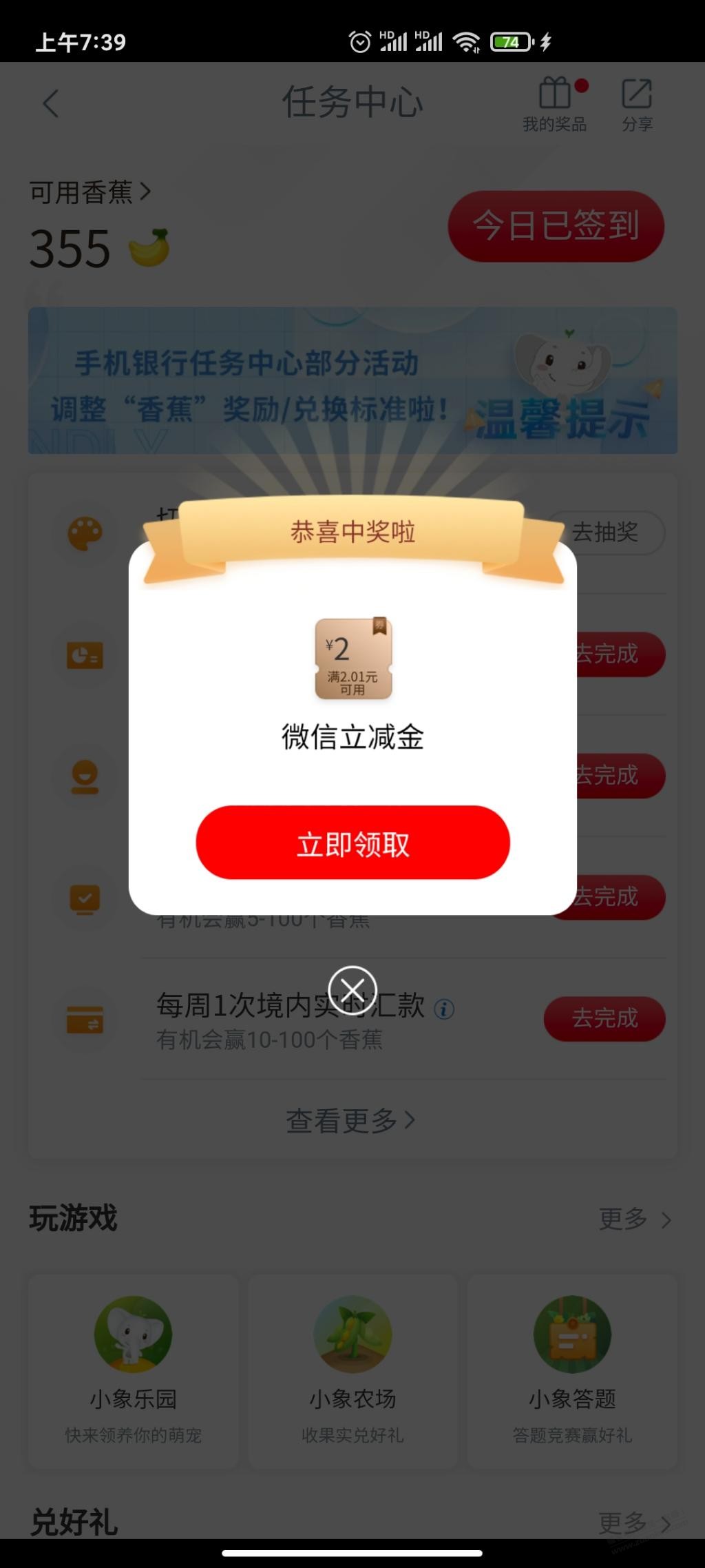Tap the palette task icon
Viewport: 705px width, 1568px height.
(x=84, y=534)
